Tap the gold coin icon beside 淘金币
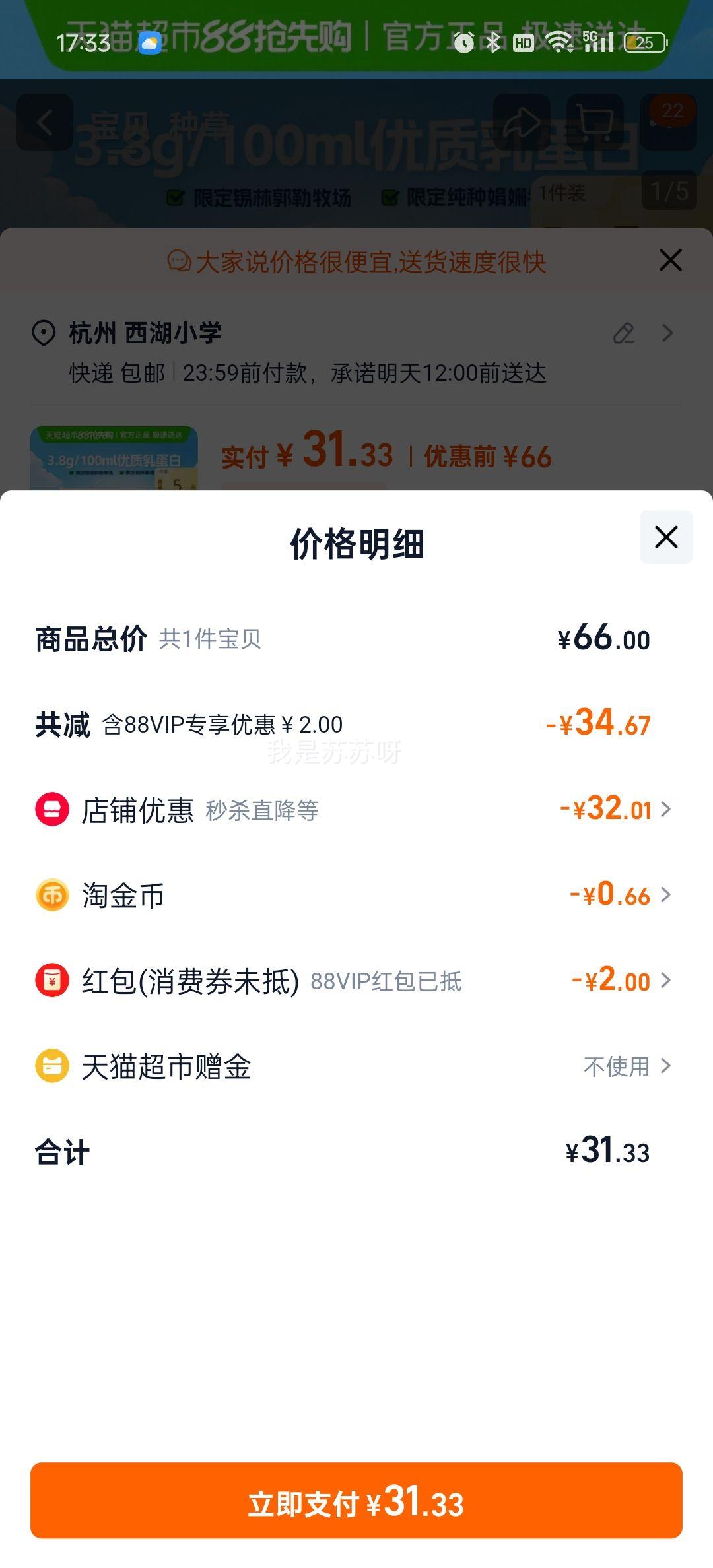 52,895
